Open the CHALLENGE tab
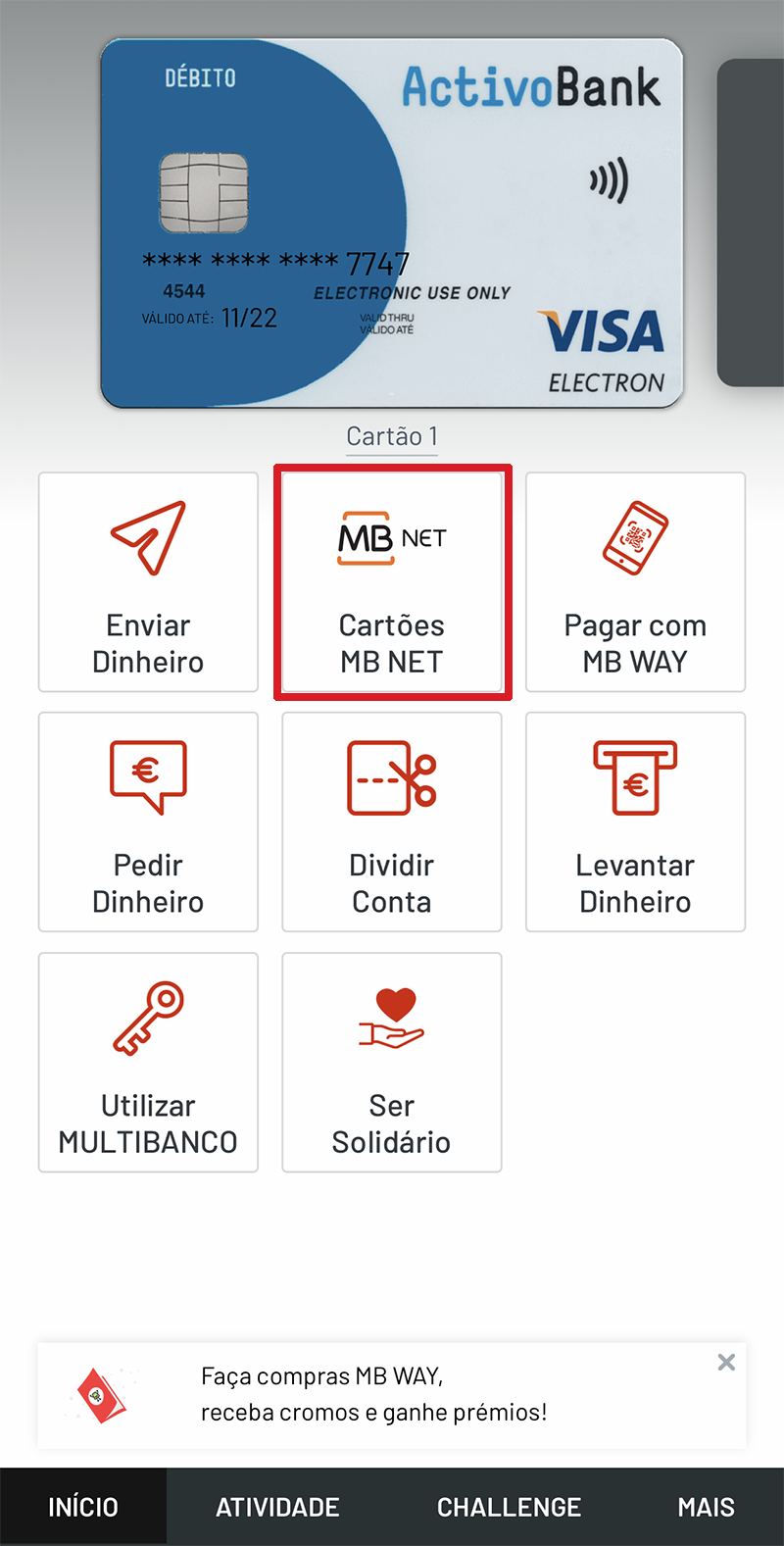Image resolution: width=784 pixels, height=1546 pixels. coord(509,1506)
